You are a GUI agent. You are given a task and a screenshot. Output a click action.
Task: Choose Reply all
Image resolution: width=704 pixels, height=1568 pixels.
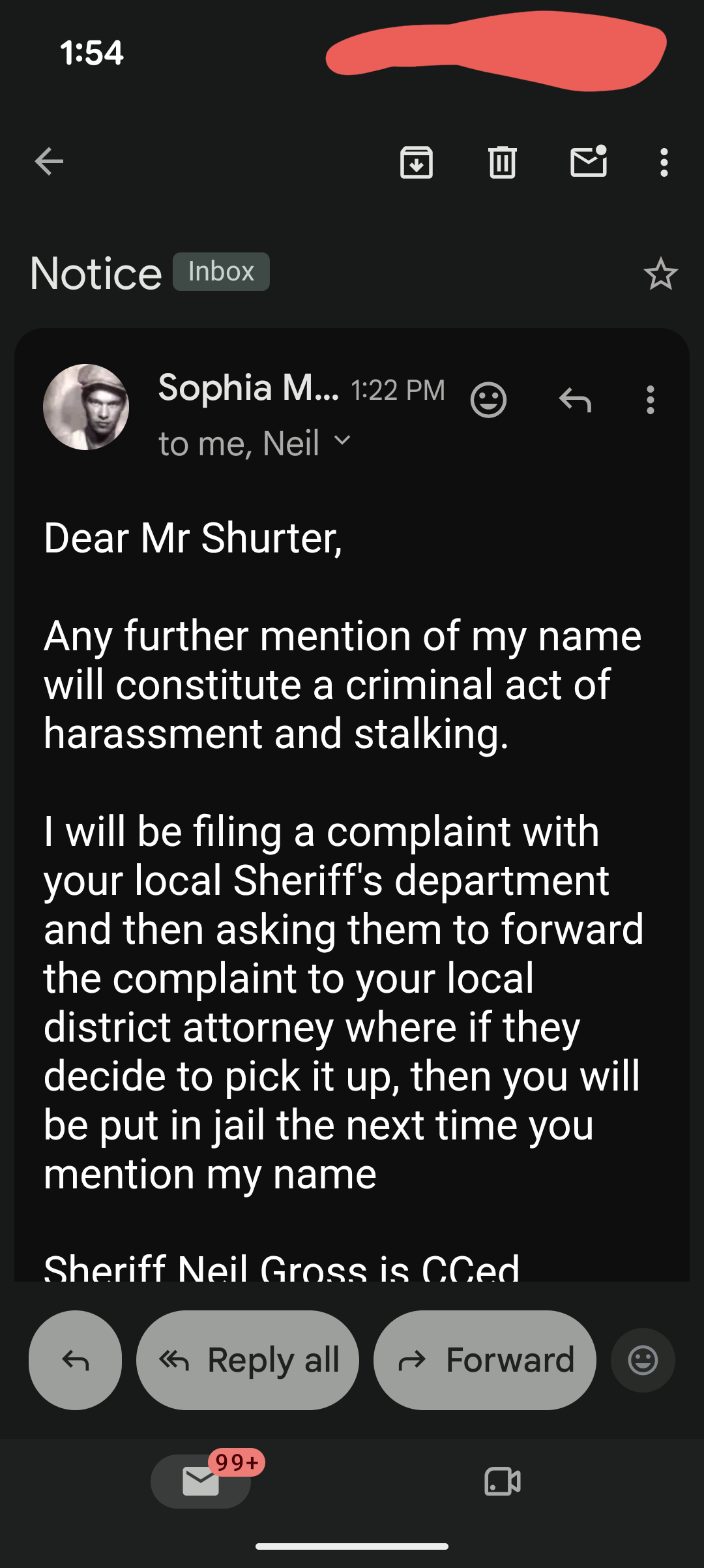point(248,1360)
